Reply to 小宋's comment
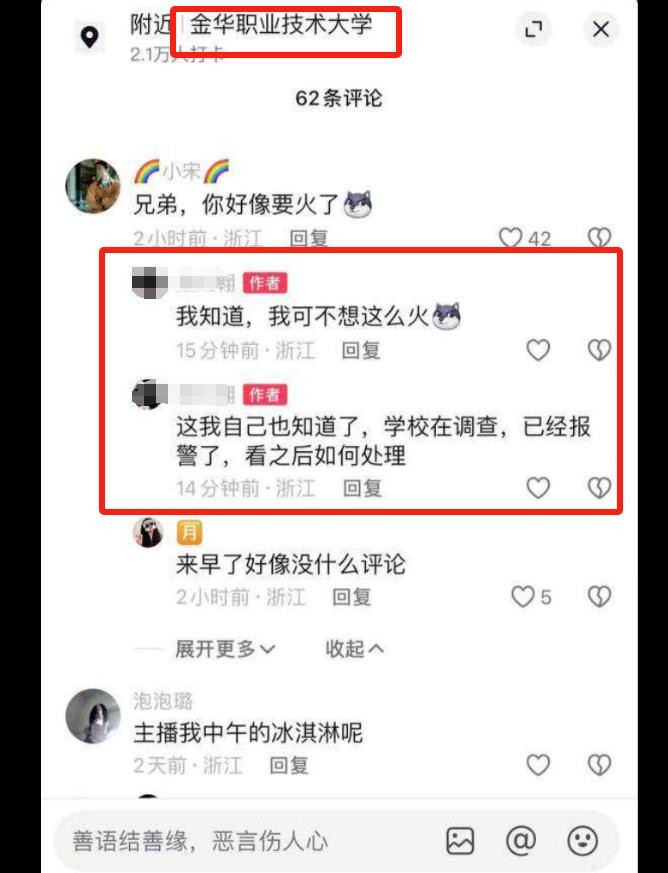 coord(309,238)
